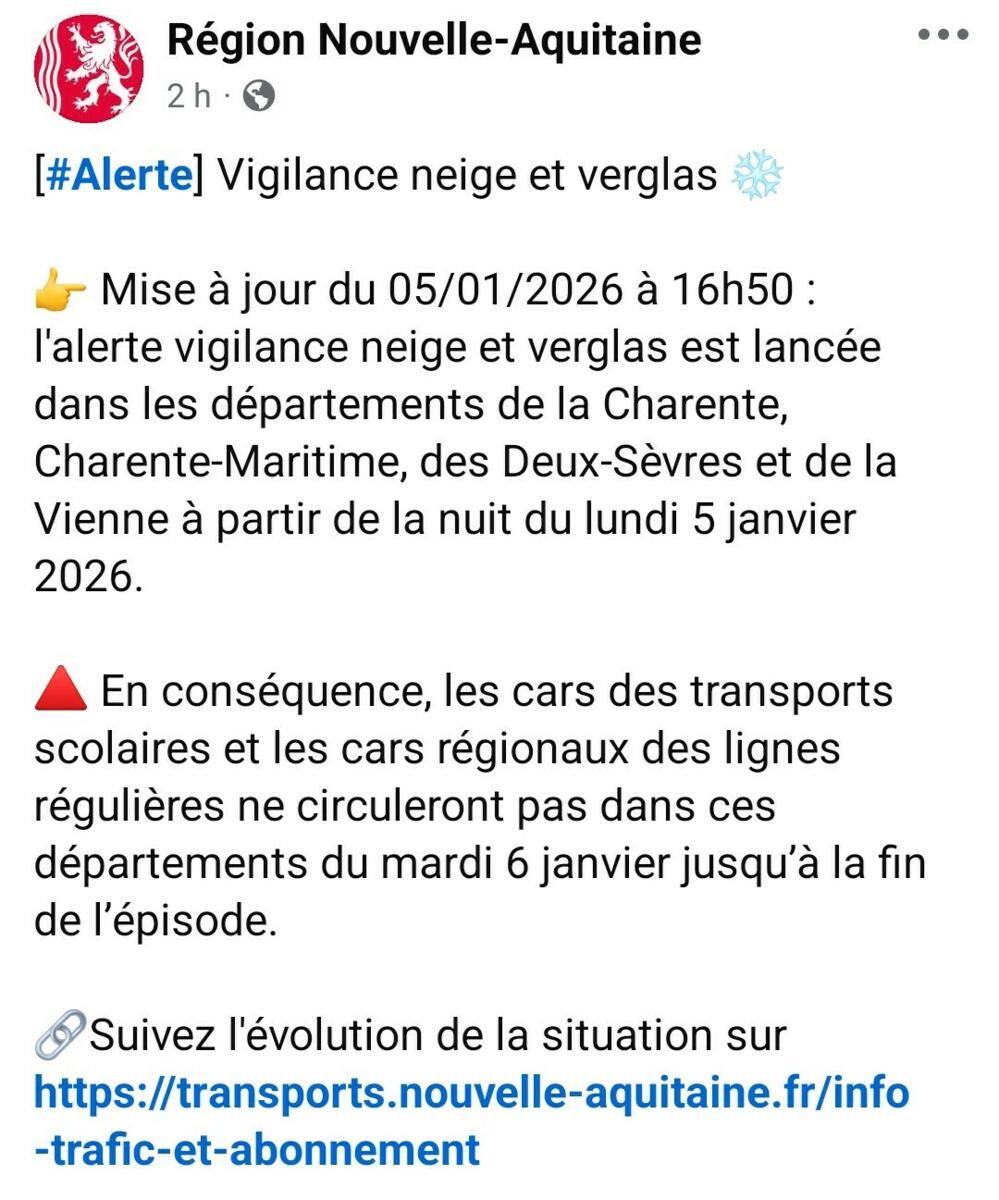Open the Région Nouvelle-Aquitaine page name

pos(433,40)
